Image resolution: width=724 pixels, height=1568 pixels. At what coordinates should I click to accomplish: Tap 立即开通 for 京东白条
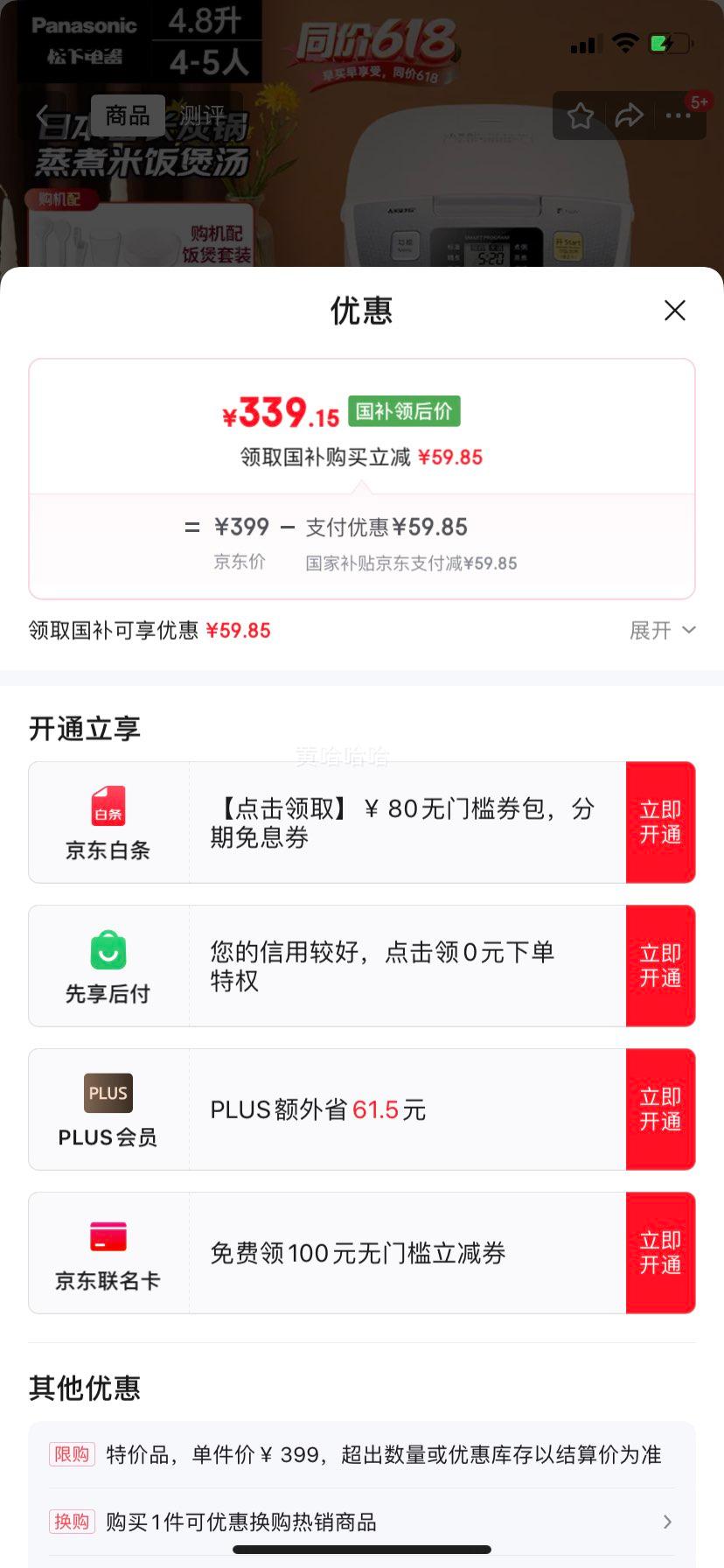click(660, 822)
